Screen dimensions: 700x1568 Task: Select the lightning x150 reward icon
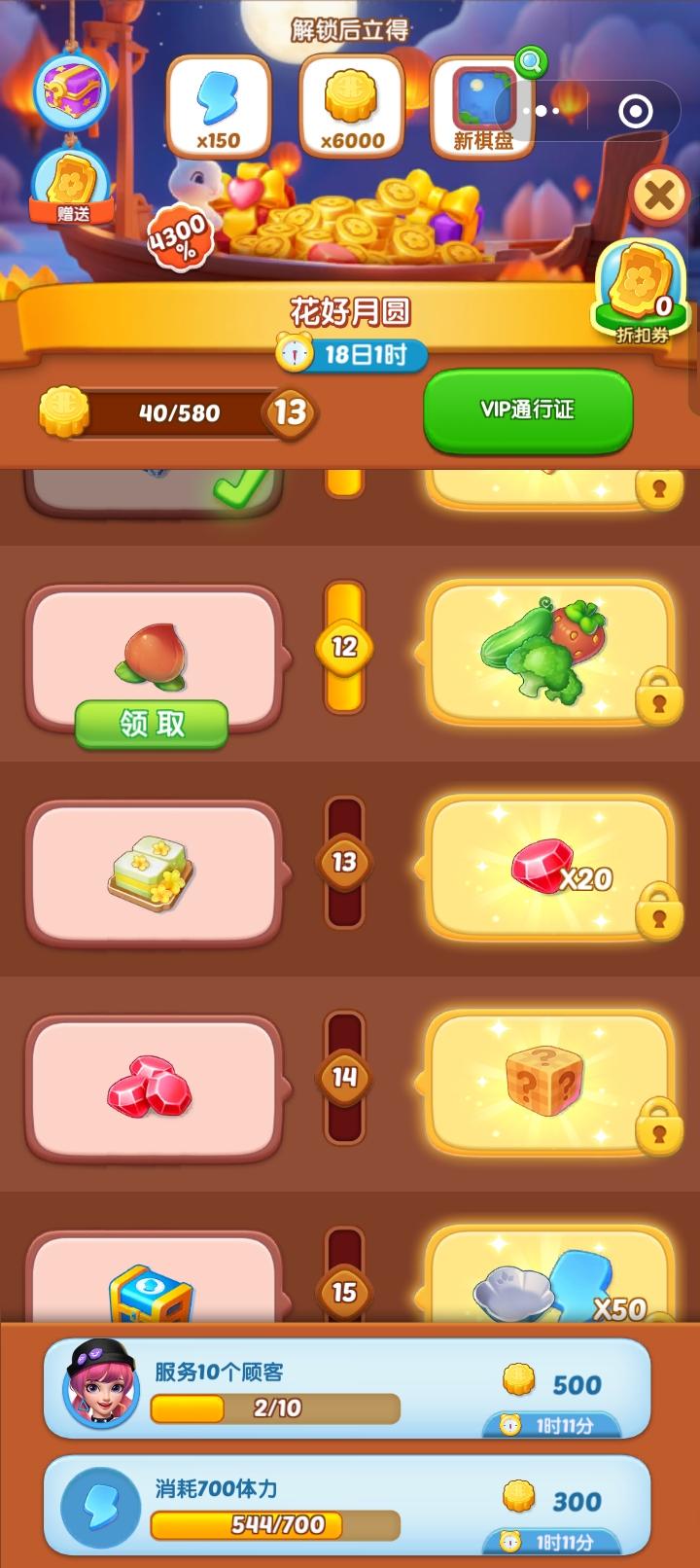click(x=219, y=102)
